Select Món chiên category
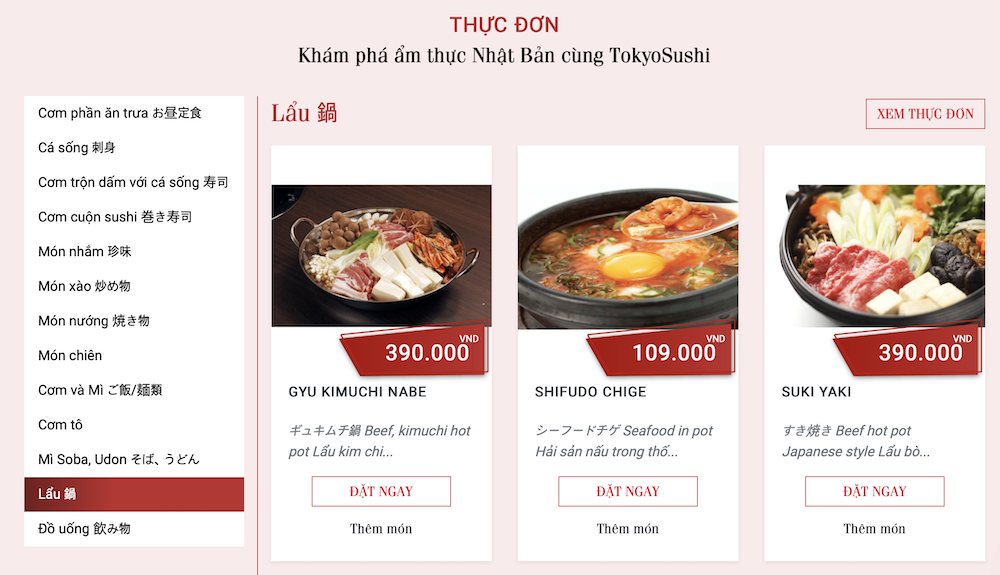 70,356
